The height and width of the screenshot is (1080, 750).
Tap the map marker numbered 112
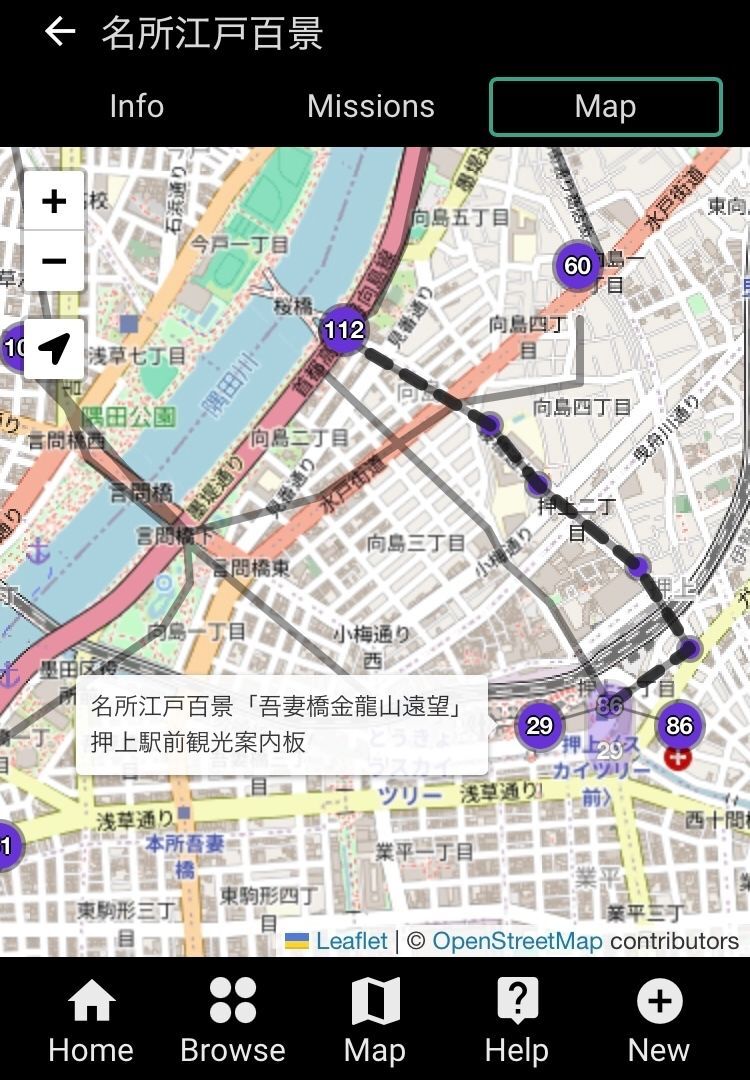point(343,329)
